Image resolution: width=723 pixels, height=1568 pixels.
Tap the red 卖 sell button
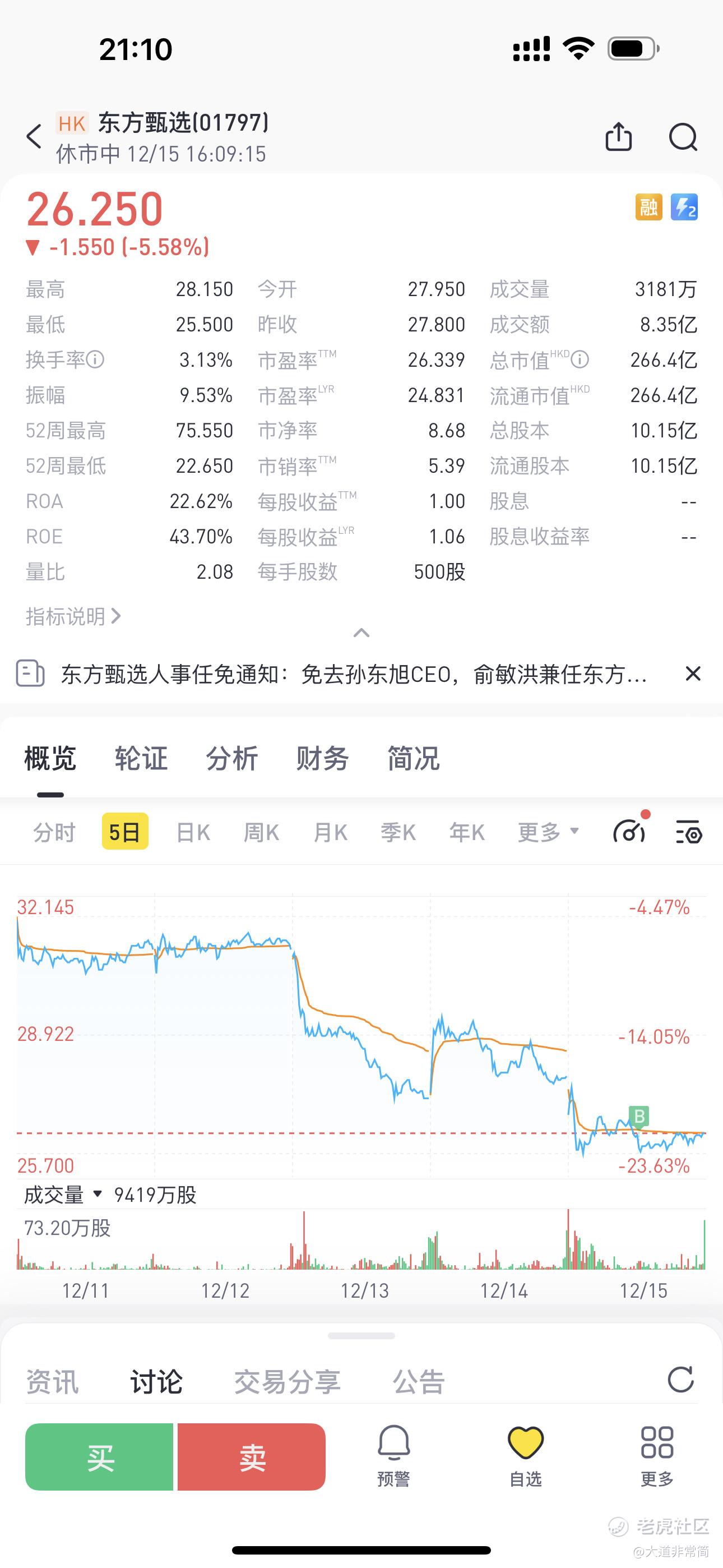point(251,1456)
